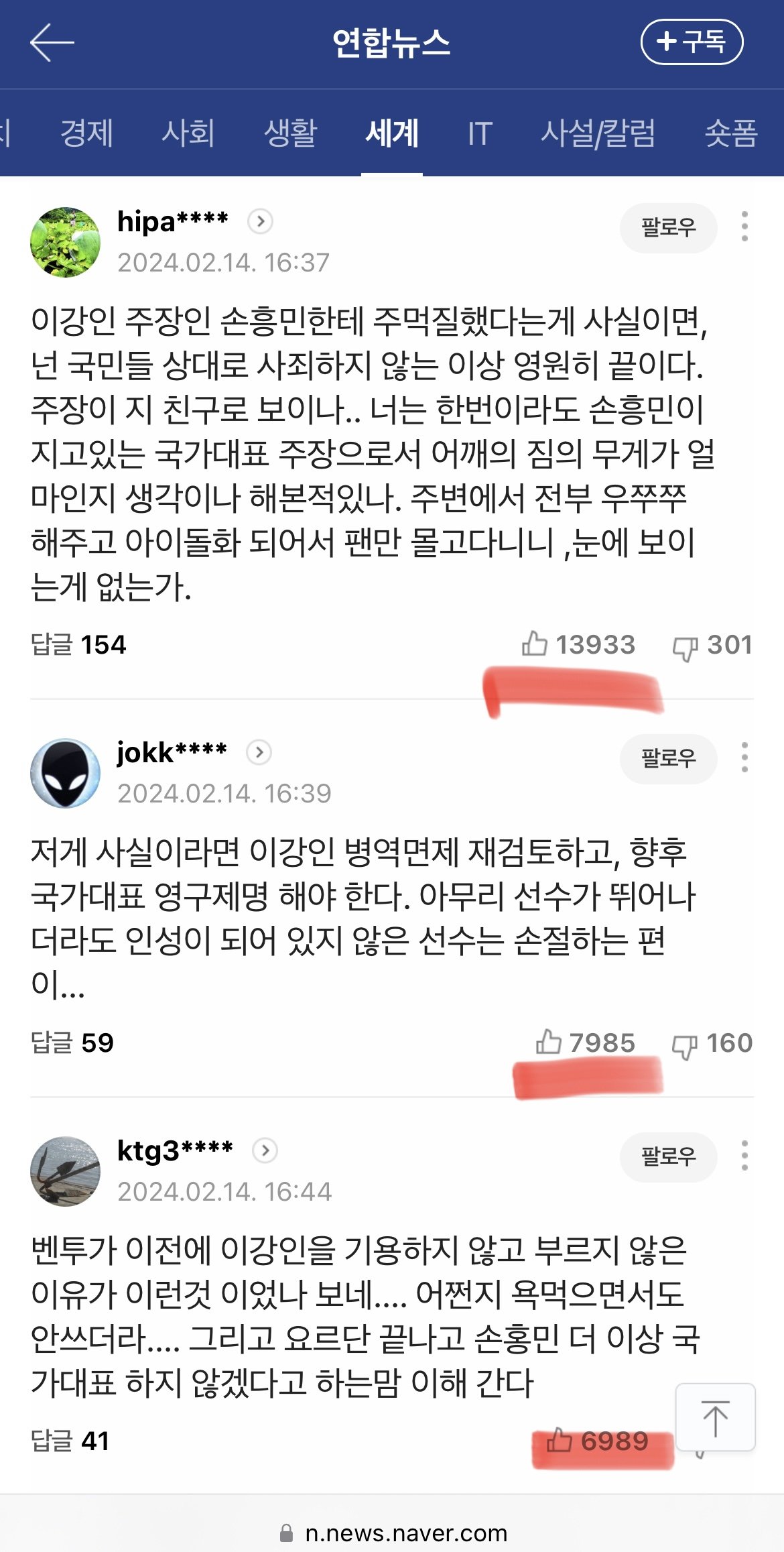Image resolution: width=784 pixels, height=1552 pixels.
Task: View 154 replies to hipa**** comment
Action: 78,644
